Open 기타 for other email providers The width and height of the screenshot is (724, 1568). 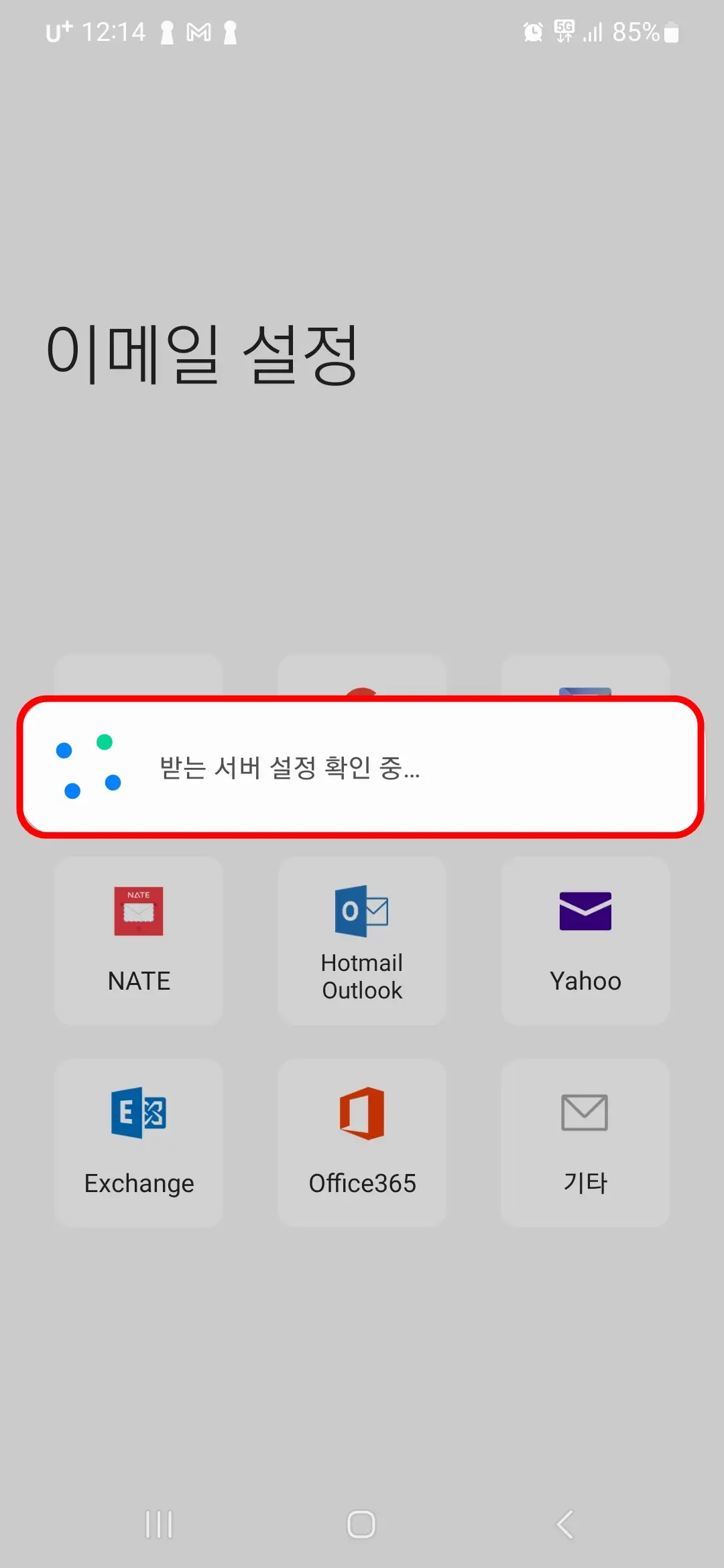(x=585, y=1112)
